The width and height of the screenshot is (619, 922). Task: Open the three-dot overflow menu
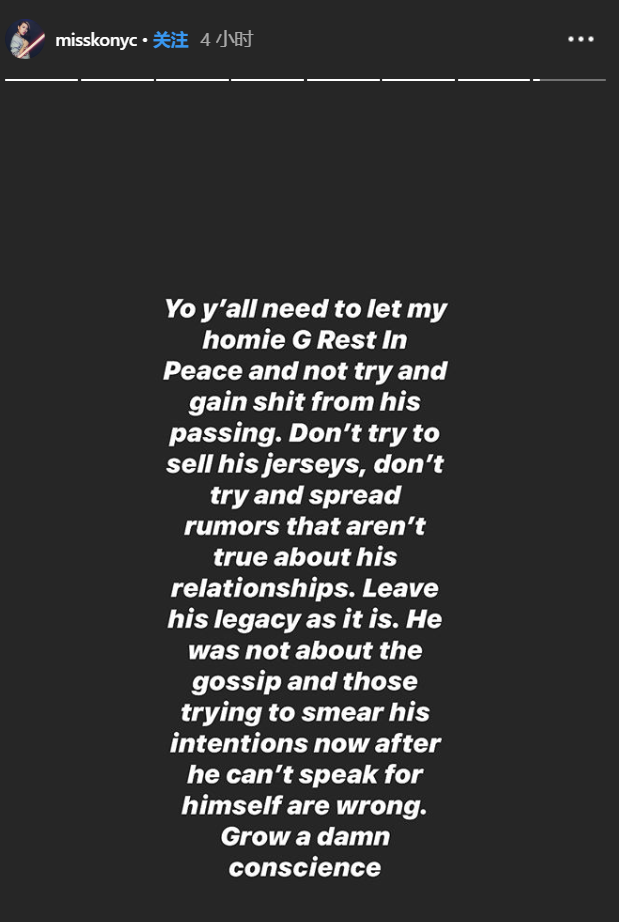point(581,40)
